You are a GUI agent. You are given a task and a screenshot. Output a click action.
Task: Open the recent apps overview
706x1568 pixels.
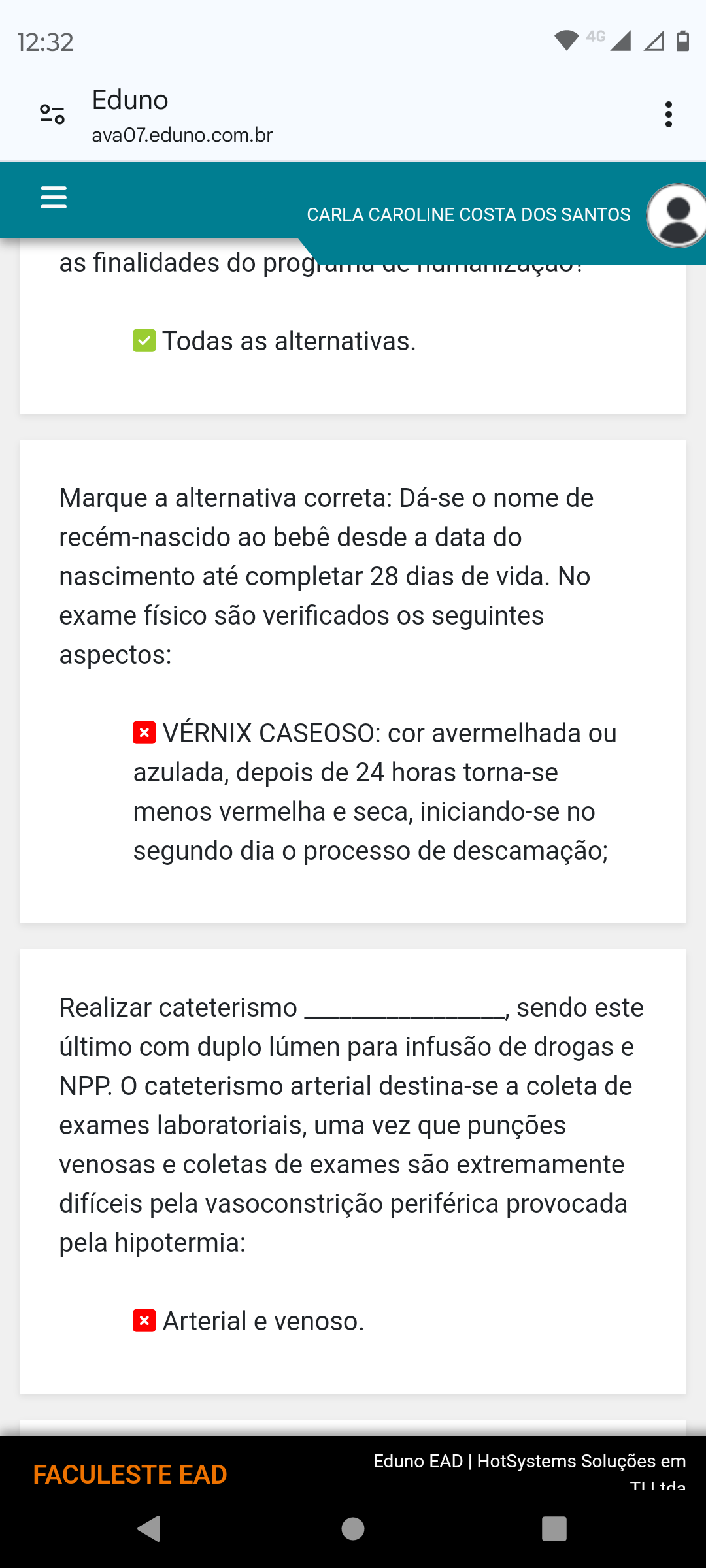(x=554, y=1529)
